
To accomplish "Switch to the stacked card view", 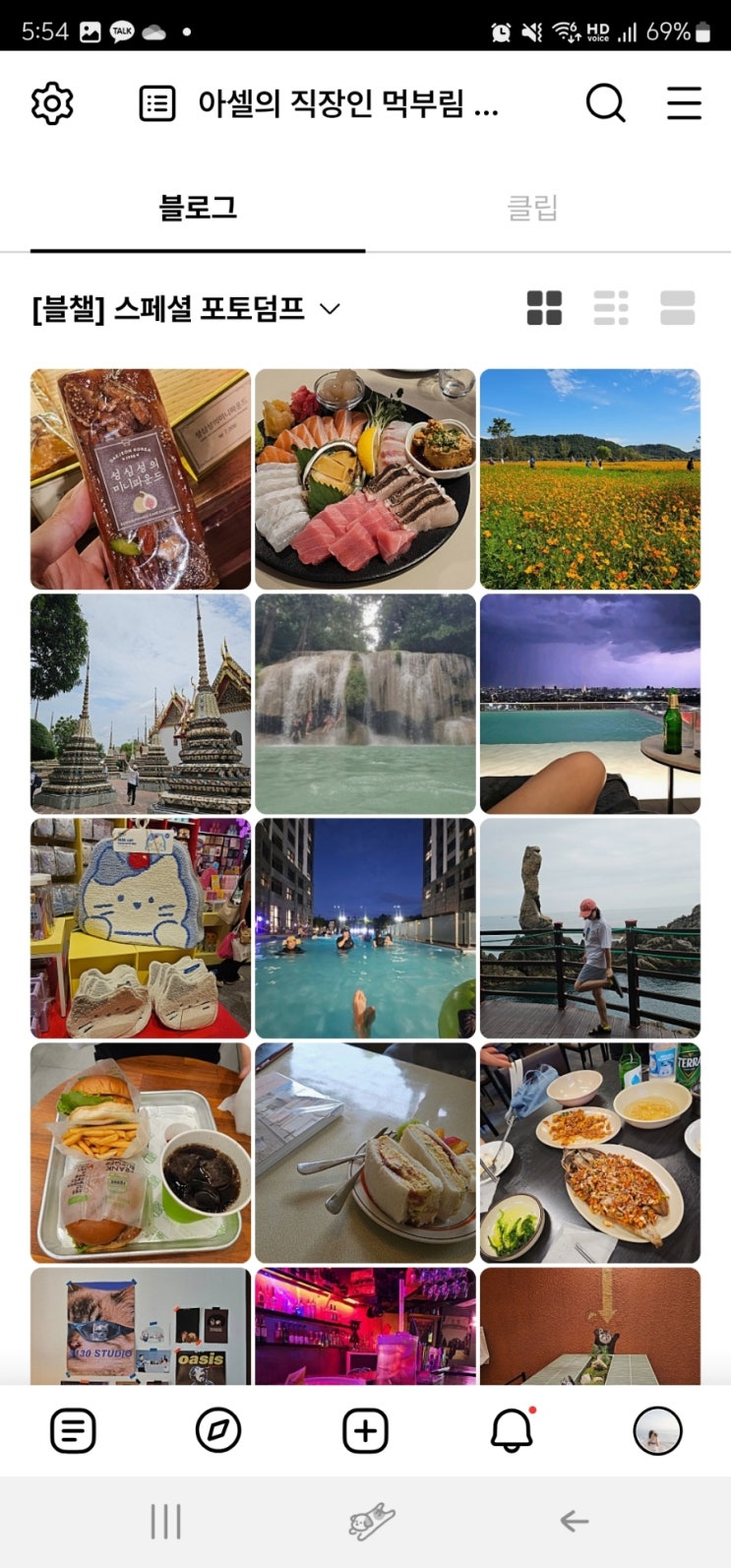I will pyautogui.click(x=678, y=308).
